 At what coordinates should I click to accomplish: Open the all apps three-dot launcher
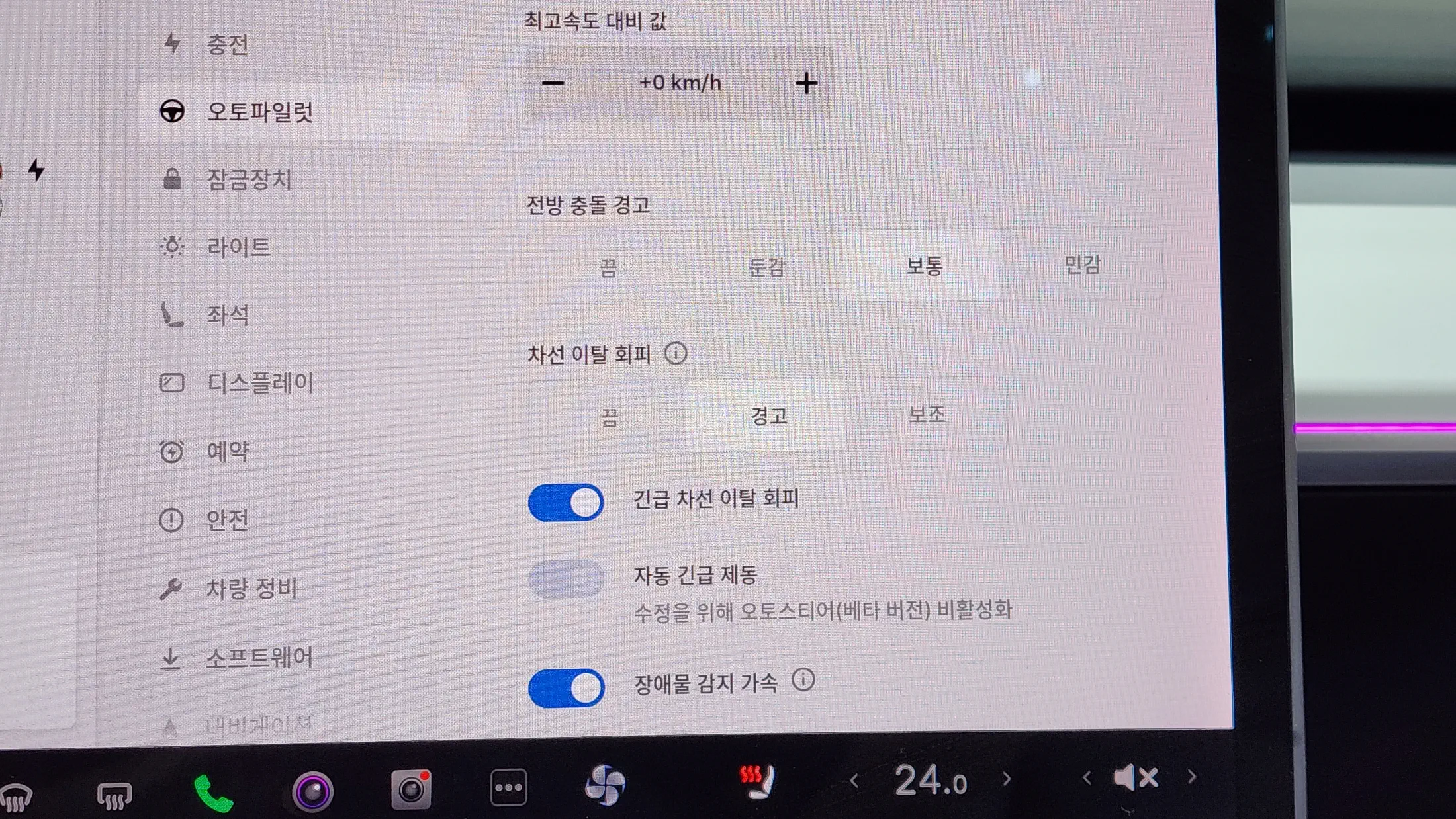[x=508, y=787]
